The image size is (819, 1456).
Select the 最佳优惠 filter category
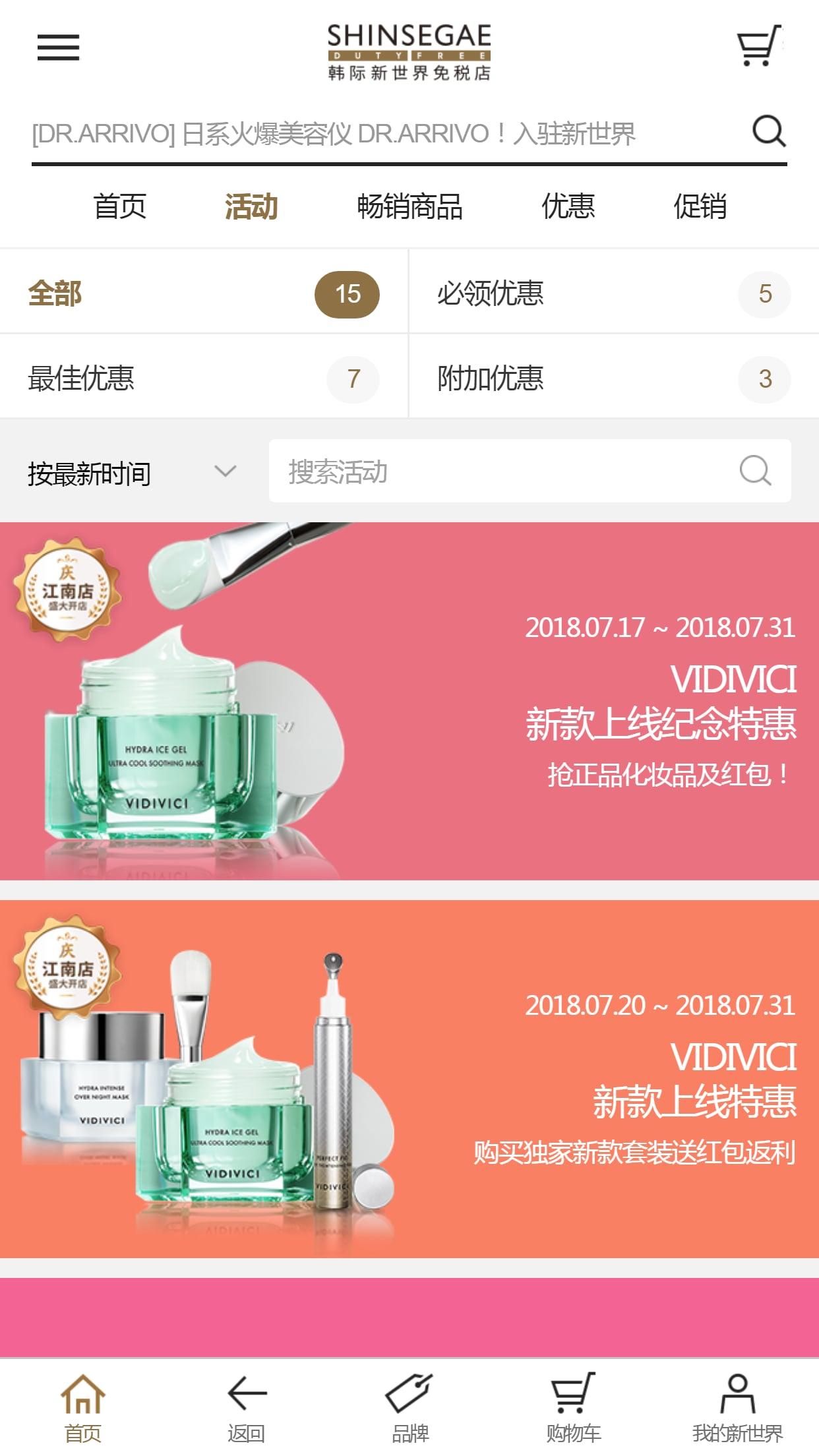click(x=203, y=379)
